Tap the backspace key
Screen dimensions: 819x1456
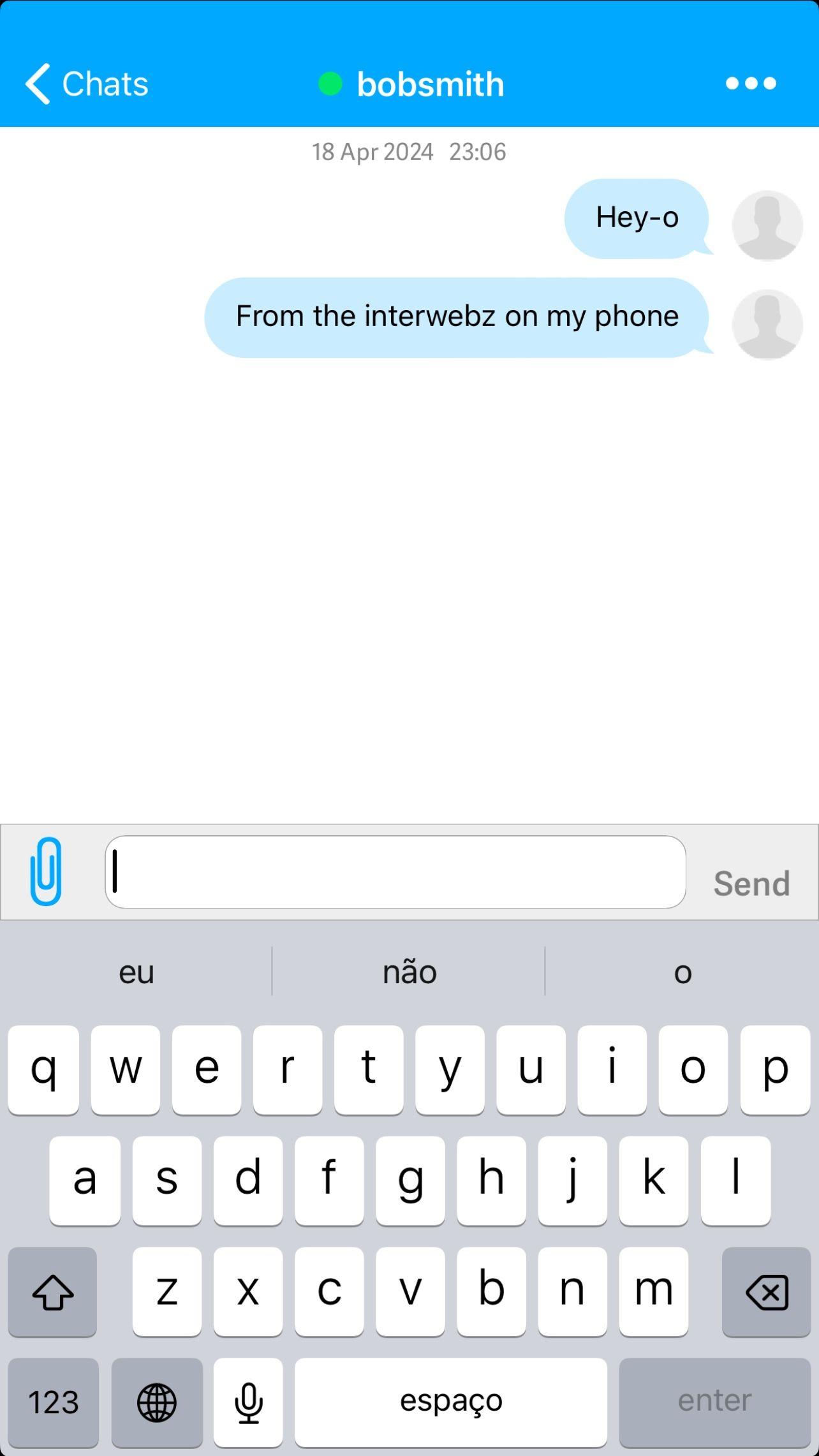click(766, 1292)
